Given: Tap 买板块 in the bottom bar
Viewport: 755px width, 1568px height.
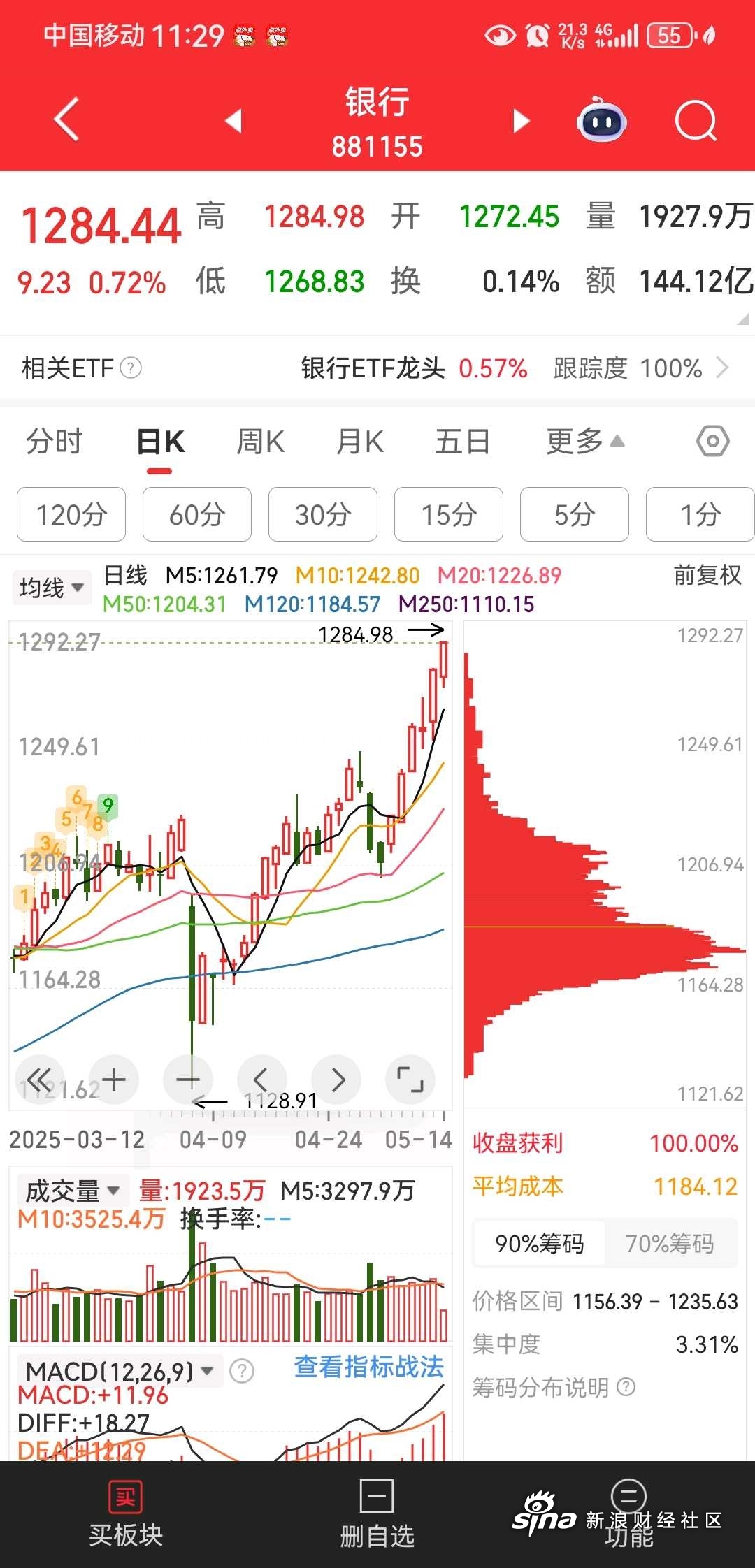Looking at the screenshot, I should point(126,1515).
